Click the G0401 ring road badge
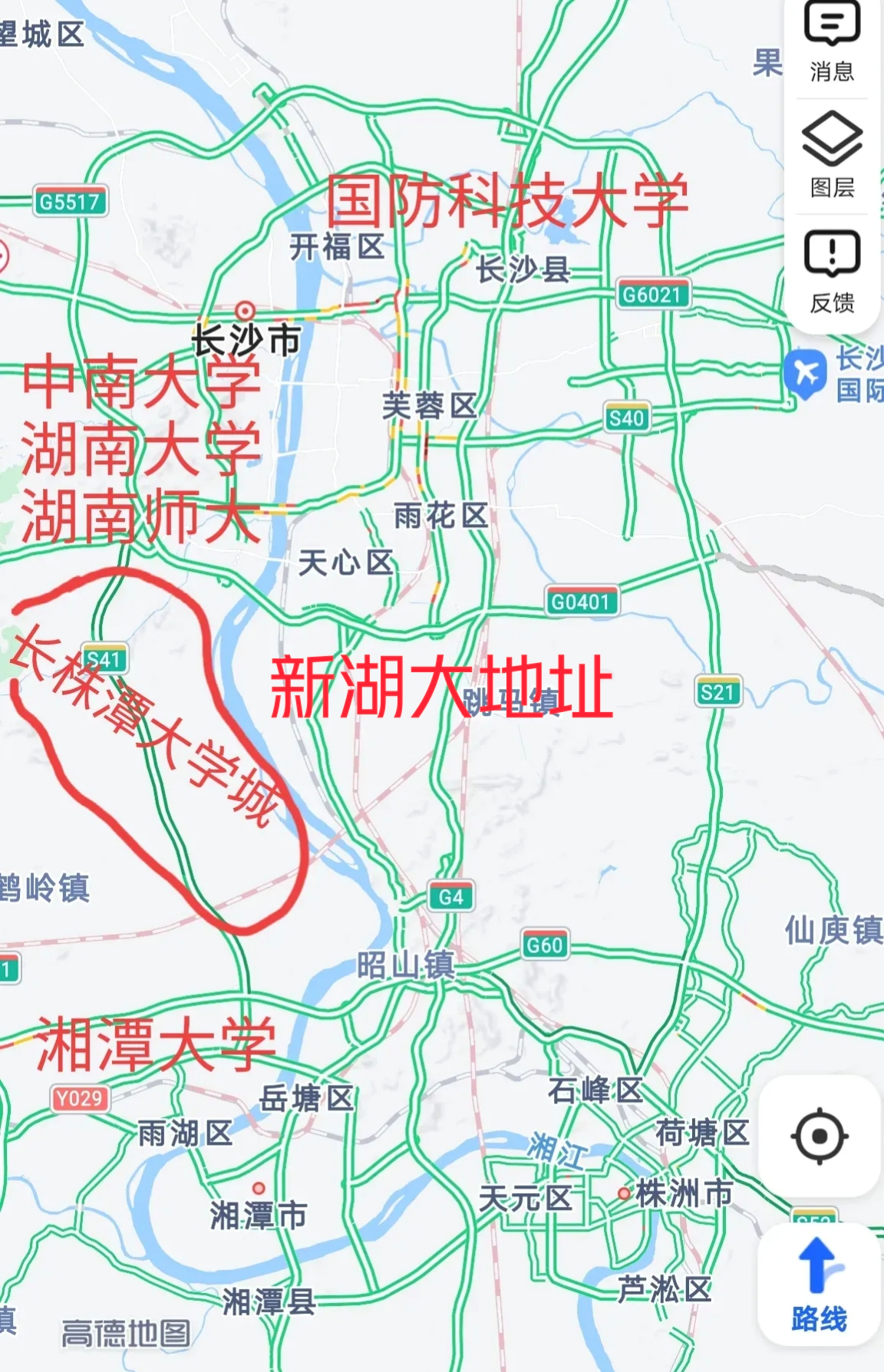The image size is (884, 1372). click(581, 602)
